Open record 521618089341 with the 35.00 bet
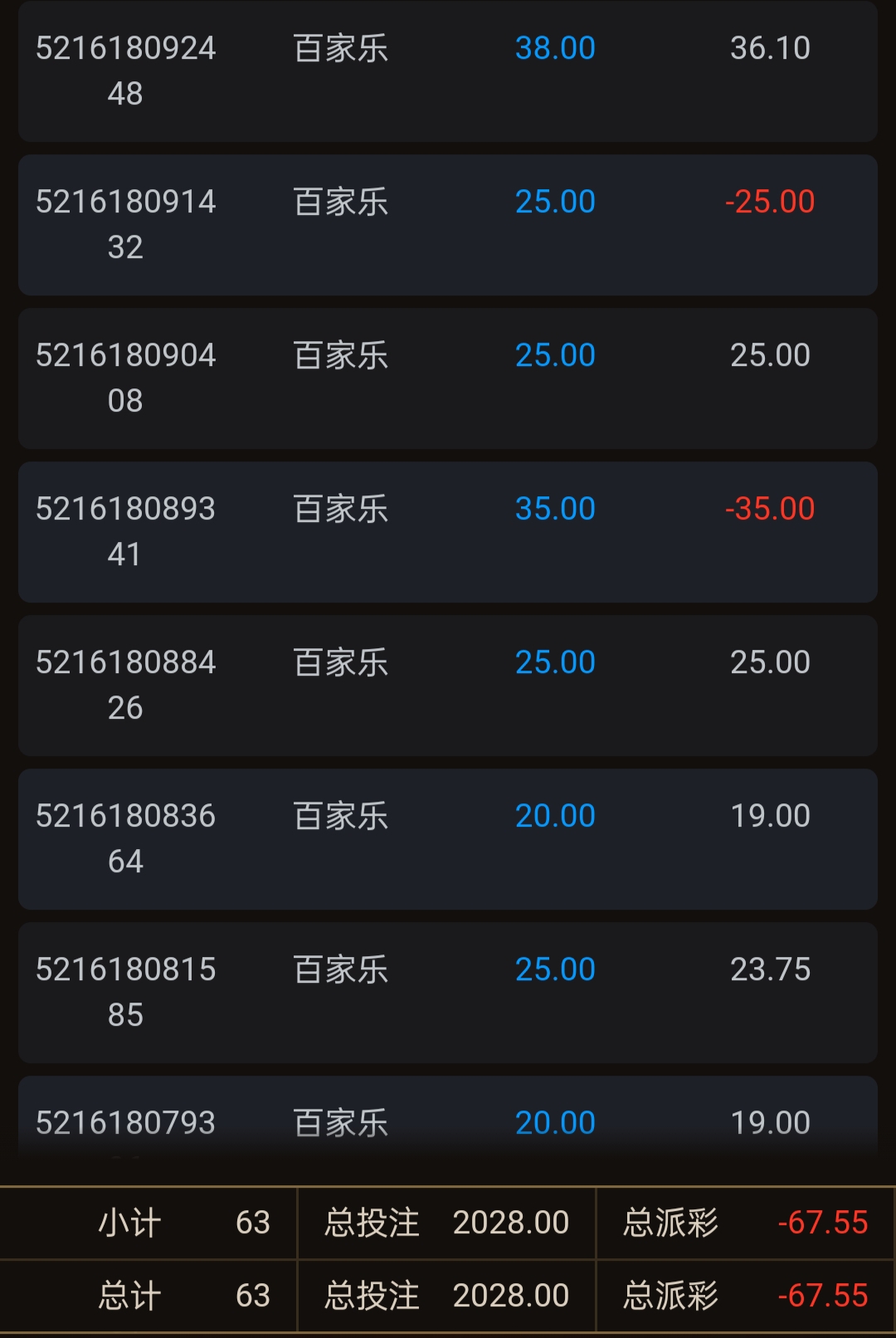The height and width of the screenshot is (1338, 896). [448, 532]
